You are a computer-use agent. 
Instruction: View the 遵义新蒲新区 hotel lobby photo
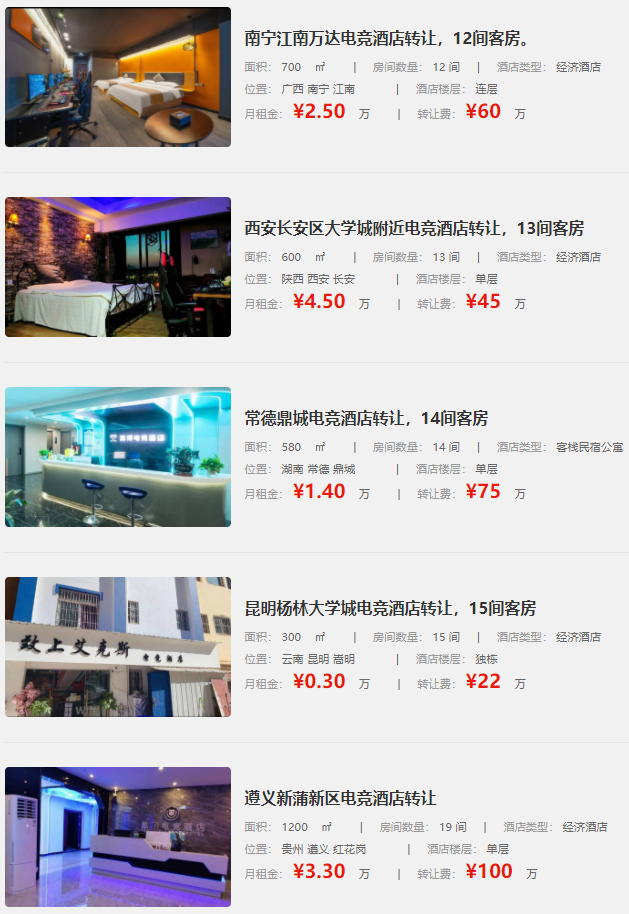point(118,837)
